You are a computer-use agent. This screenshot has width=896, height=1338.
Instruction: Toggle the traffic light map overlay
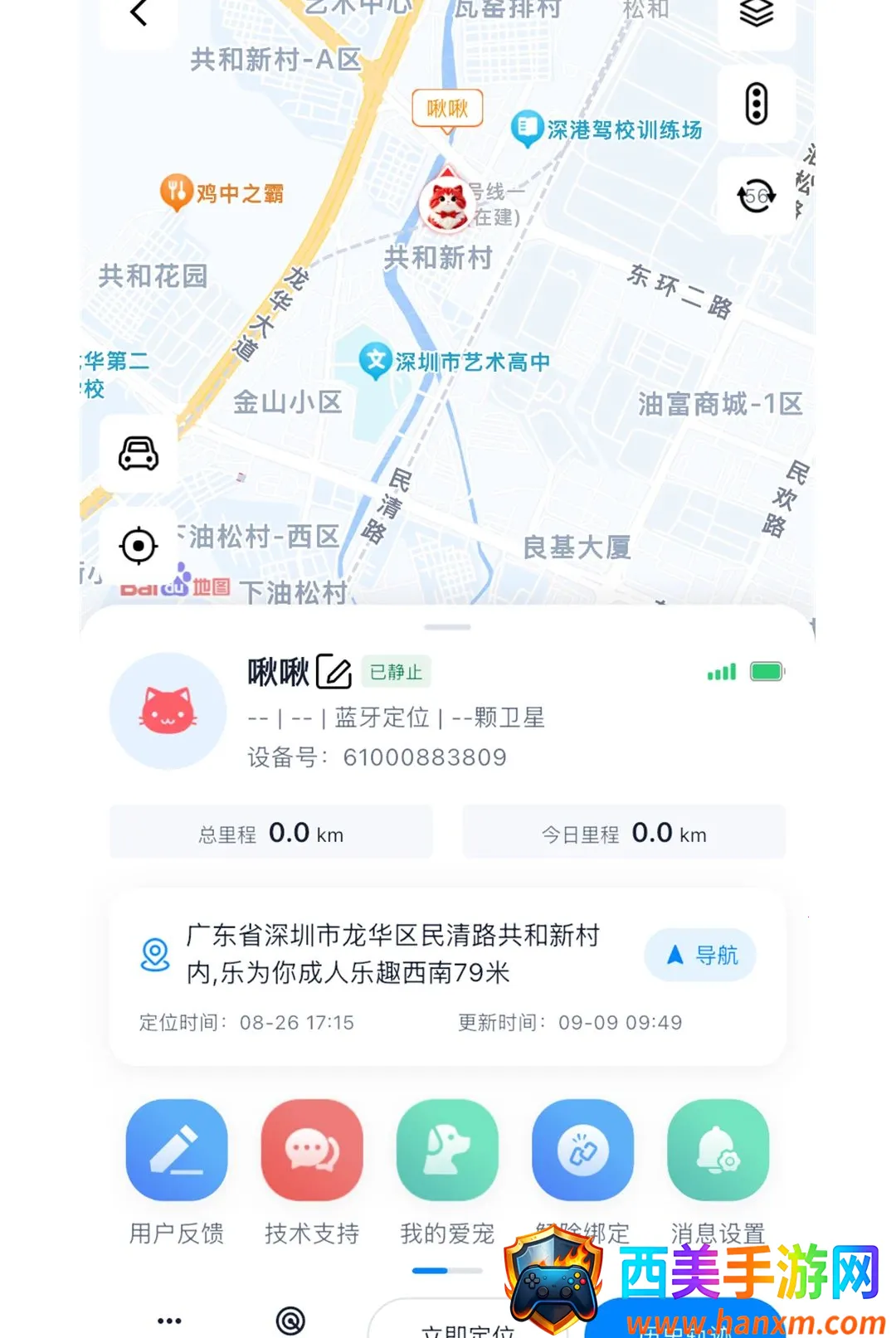pos(756,105)
